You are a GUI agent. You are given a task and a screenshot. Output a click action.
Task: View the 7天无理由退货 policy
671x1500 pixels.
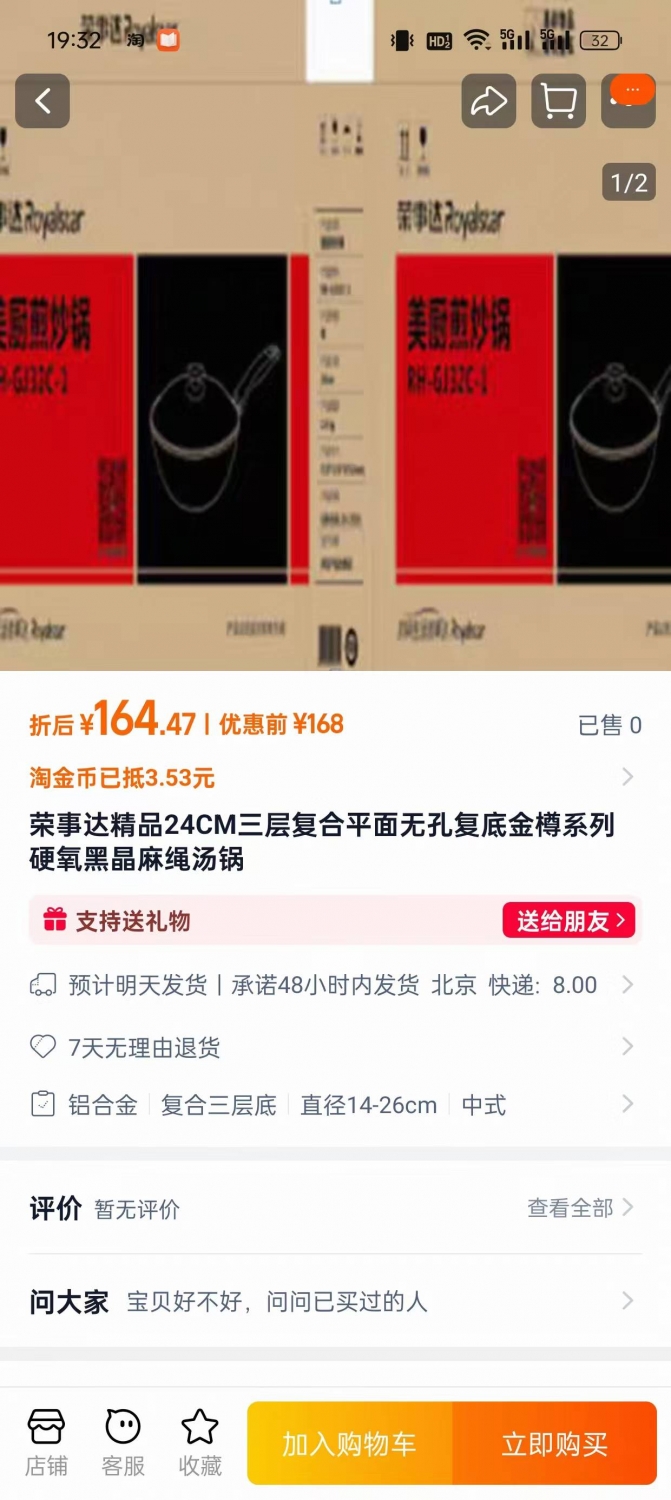coord(335,1047)
